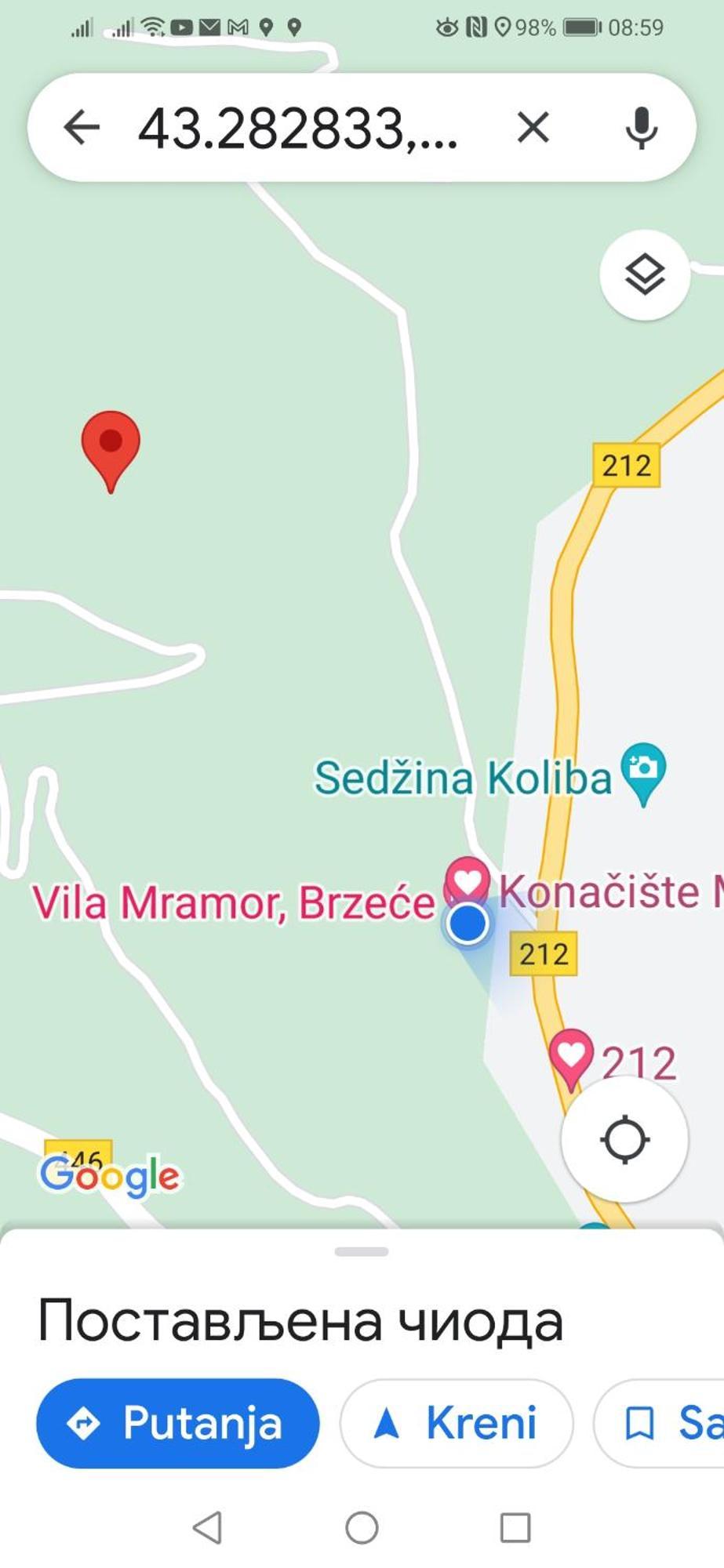Open the map layers selector
The width and height of the screenshot is (724, 1568).
click(x=645, y=274)
